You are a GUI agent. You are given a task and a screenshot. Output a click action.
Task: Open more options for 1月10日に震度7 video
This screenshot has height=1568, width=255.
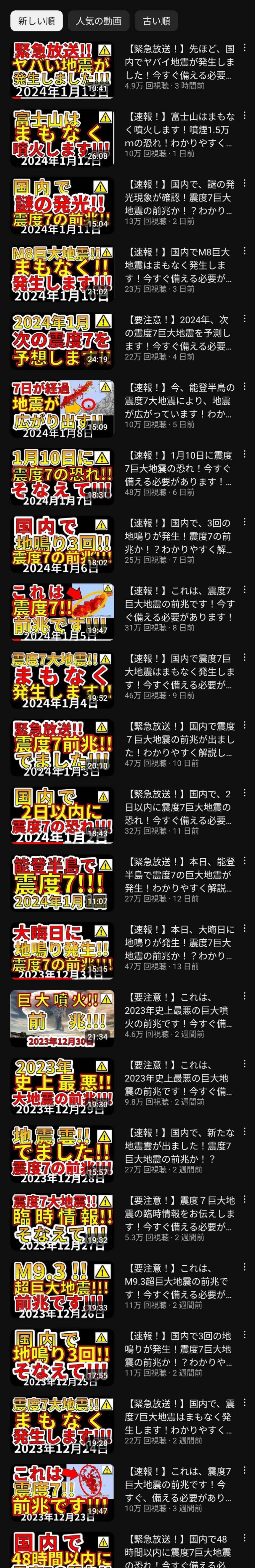click(x=245, y=454)
